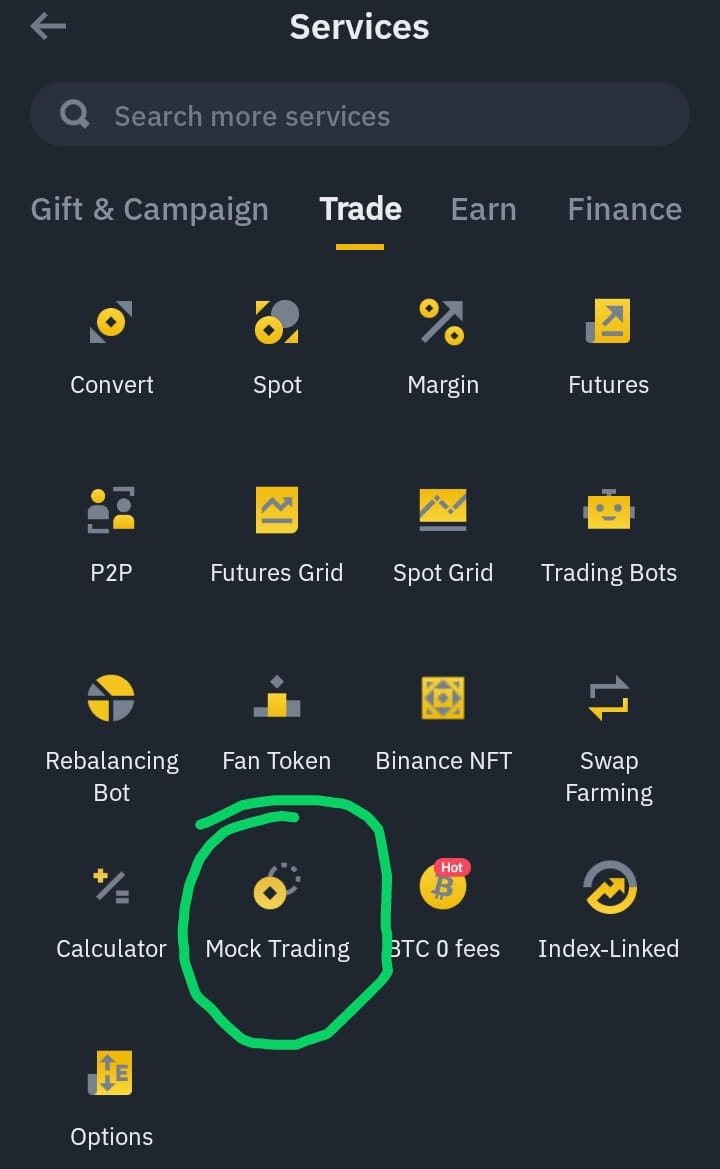720x1169 pixels.
Task: Launch Futures Grid
Action: click(277, 533)
